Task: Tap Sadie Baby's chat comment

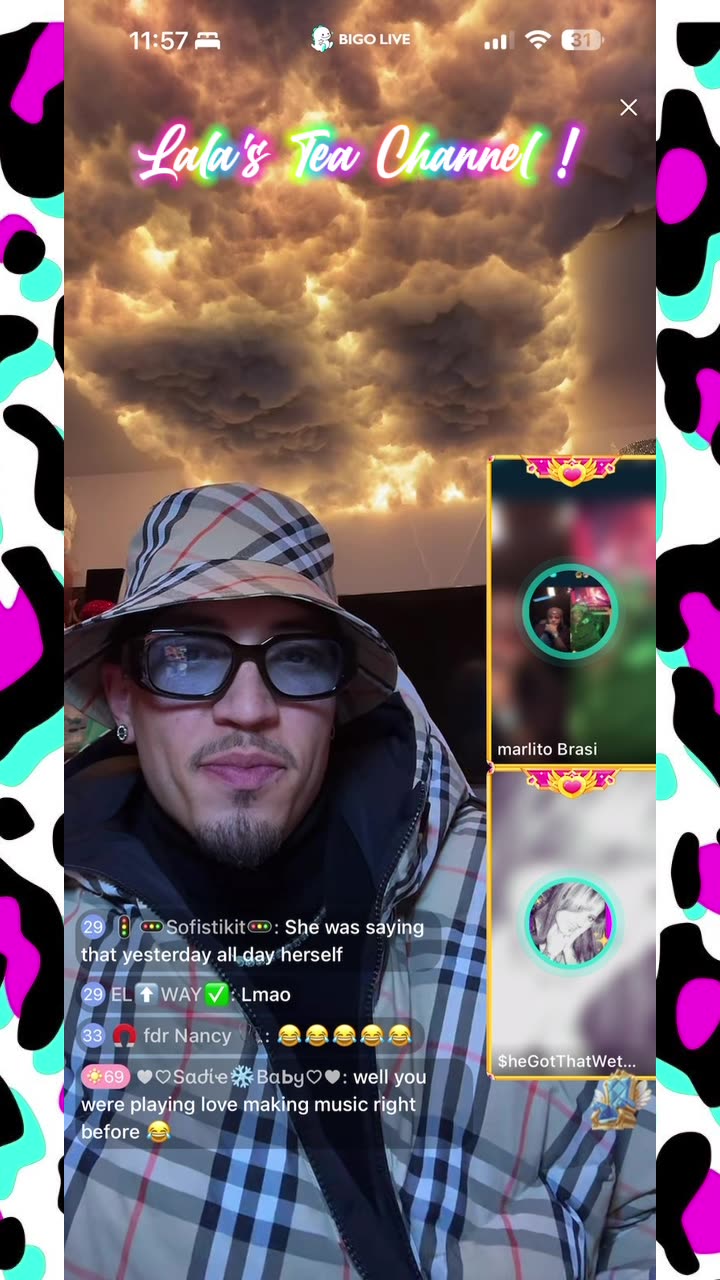Action: pyautogui.click(x=253, y=1104)
